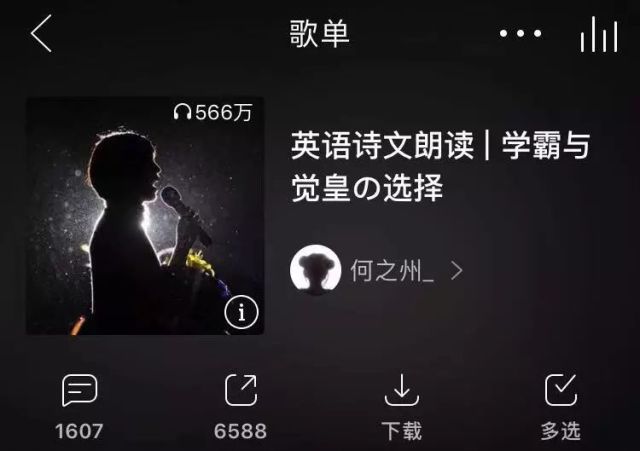
Task: Open the 1607 comments
Action: pyautogui.click(x=79, y=403)
